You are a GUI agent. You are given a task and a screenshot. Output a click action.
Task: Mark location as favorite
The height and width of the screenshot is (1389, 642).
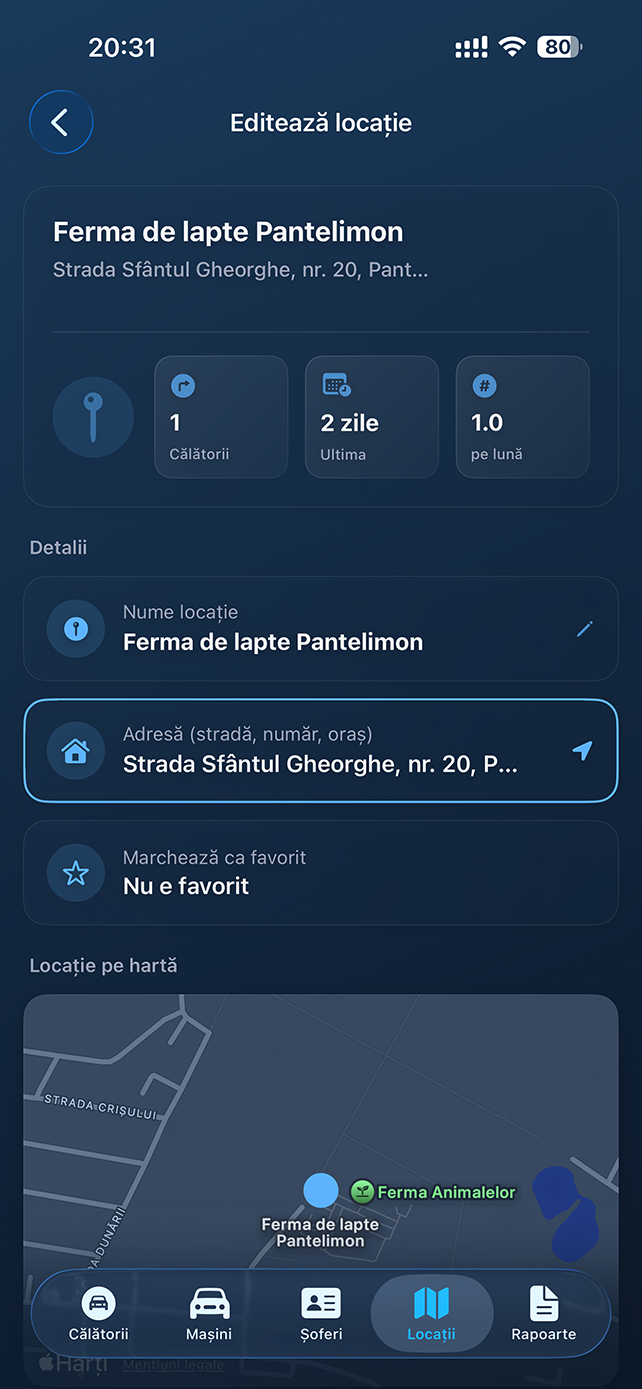point(320,873)
